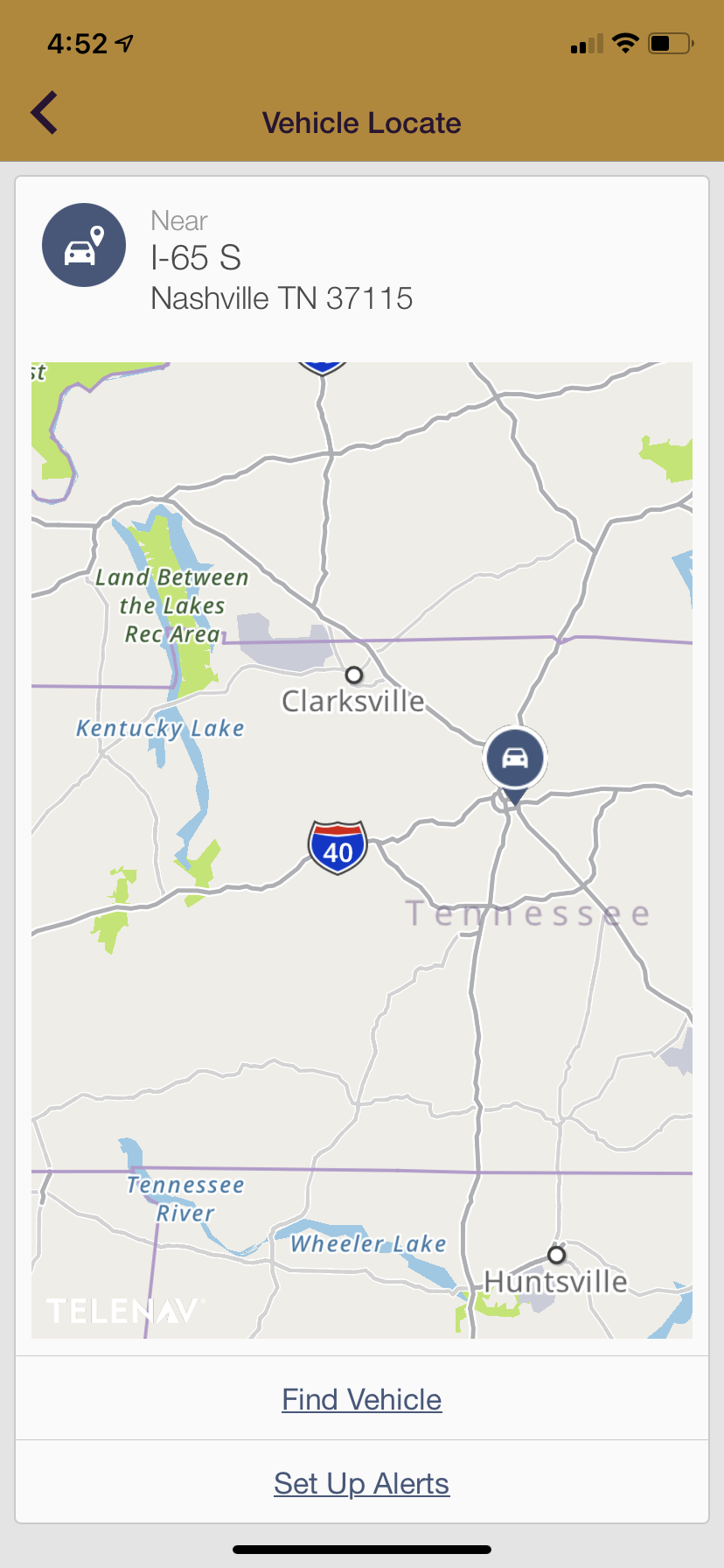Click the Clarksville city marker dot
The image size is (724, 1568).
(x=353, y=675)
